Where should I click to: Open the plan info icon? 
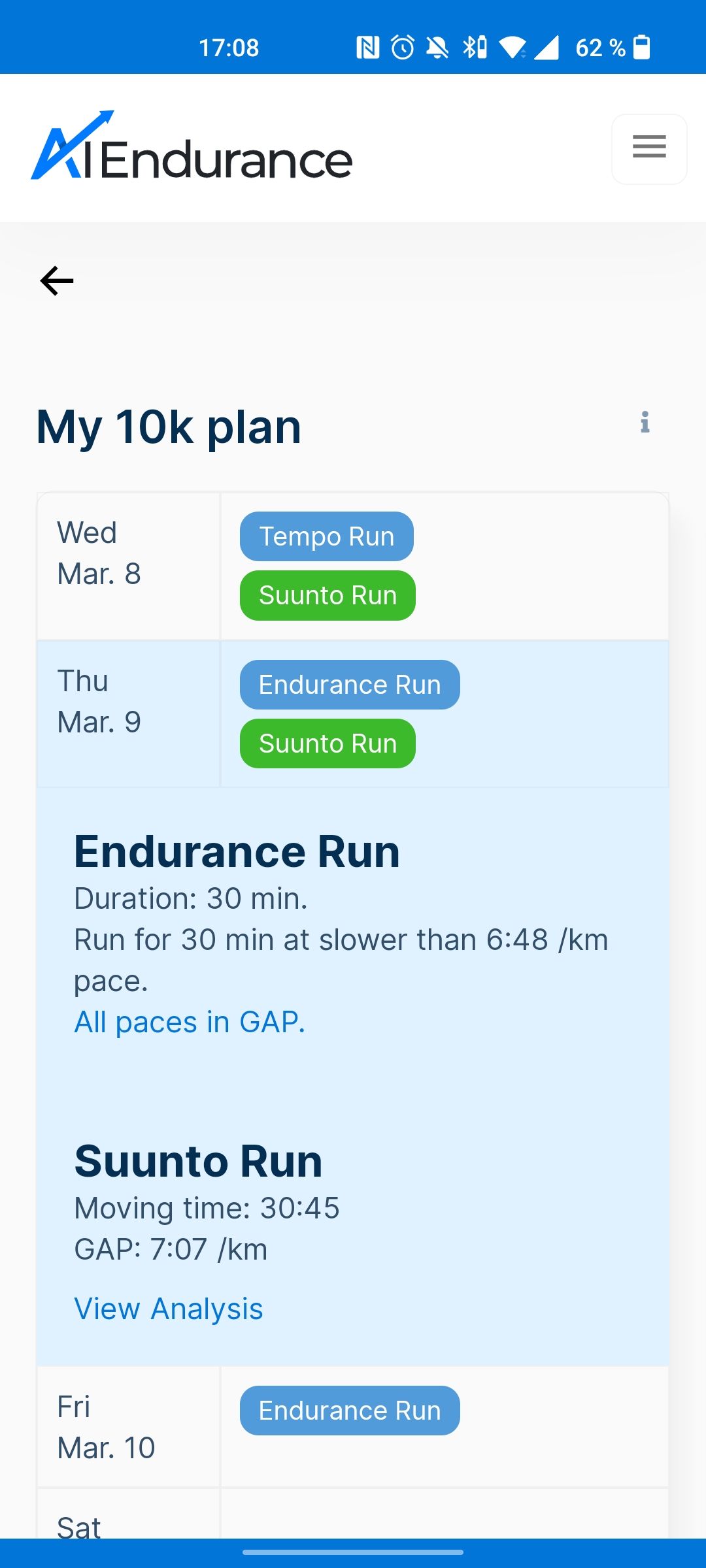(x=645, y=422)
